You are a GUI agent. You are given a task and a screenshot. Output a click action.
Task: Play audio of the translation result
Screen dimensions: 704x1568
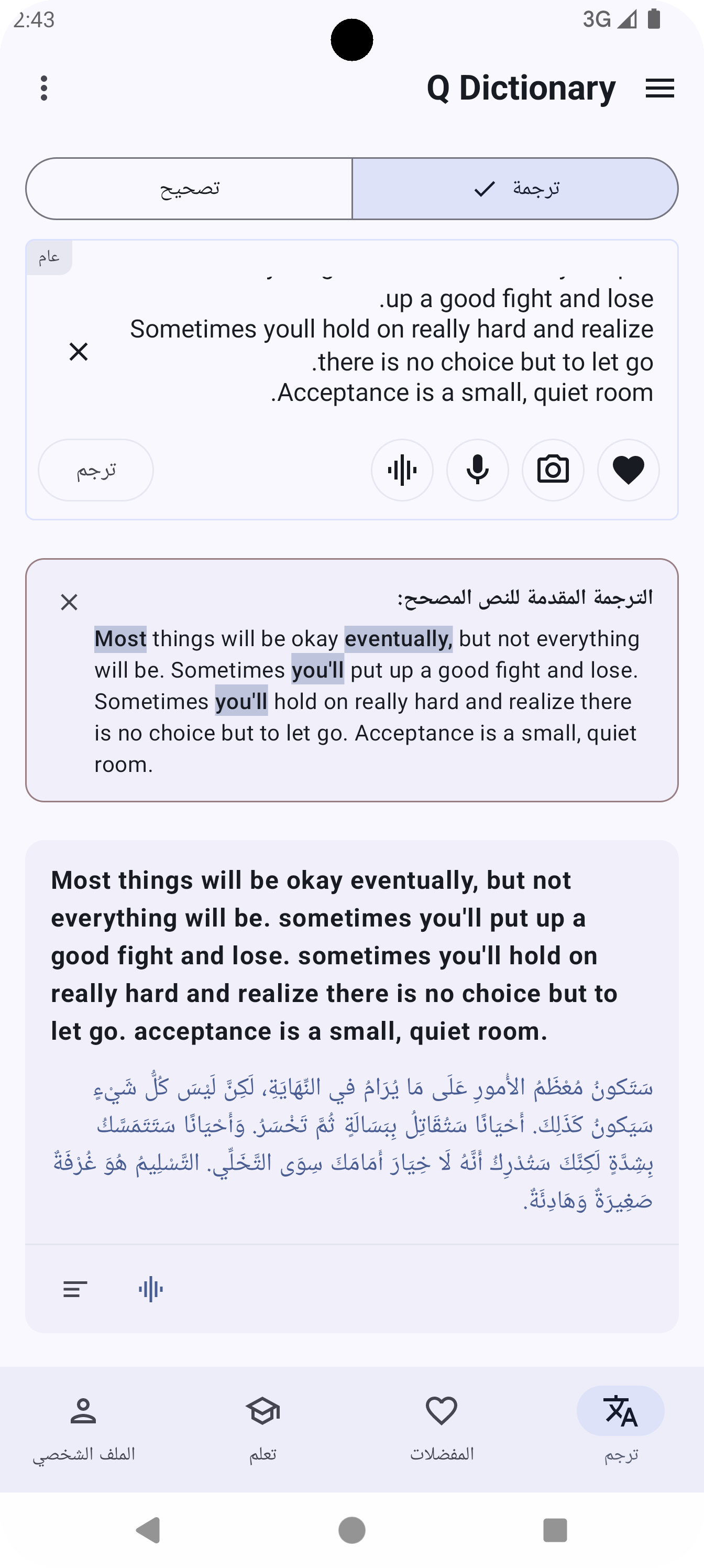151,1289
